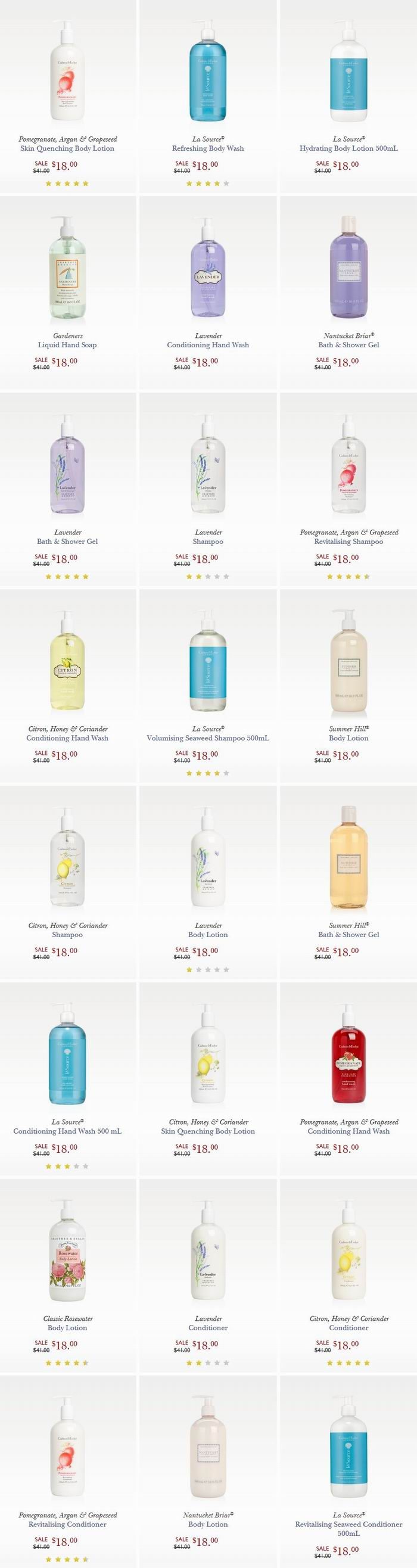
Task: Select Lavender Bath & Shower Gel
Action: (67, 541)
